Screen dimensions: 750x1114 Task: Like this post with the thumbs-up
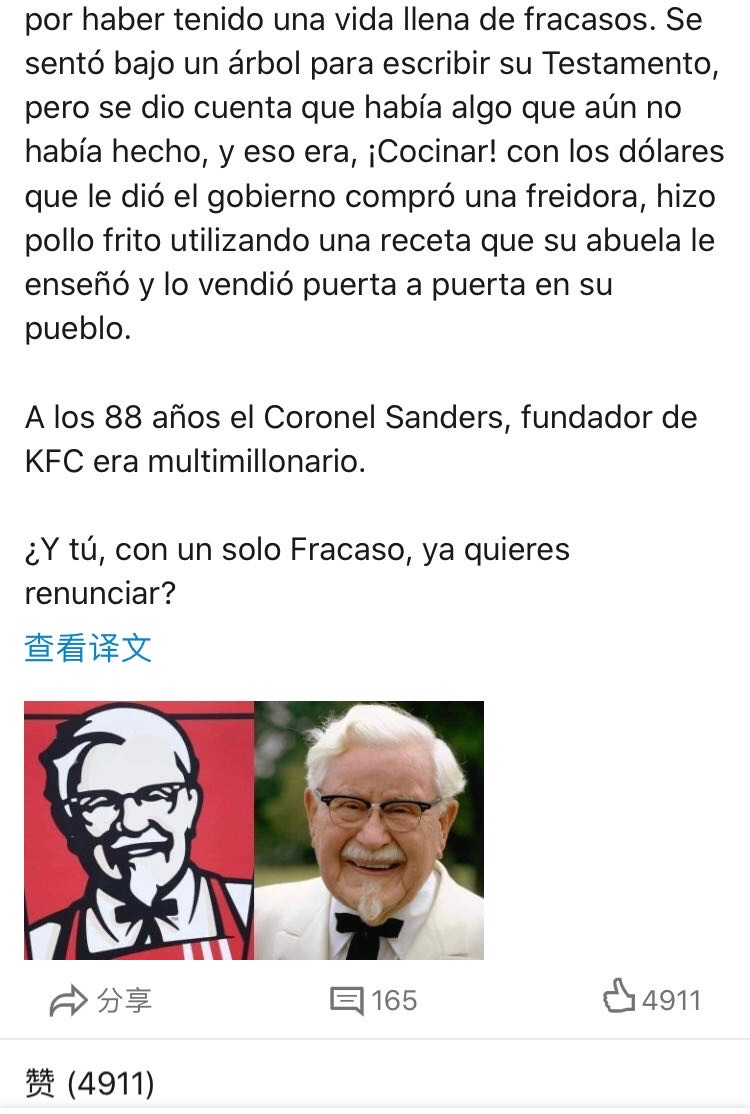pyautogui.click(x=651, y=999)
